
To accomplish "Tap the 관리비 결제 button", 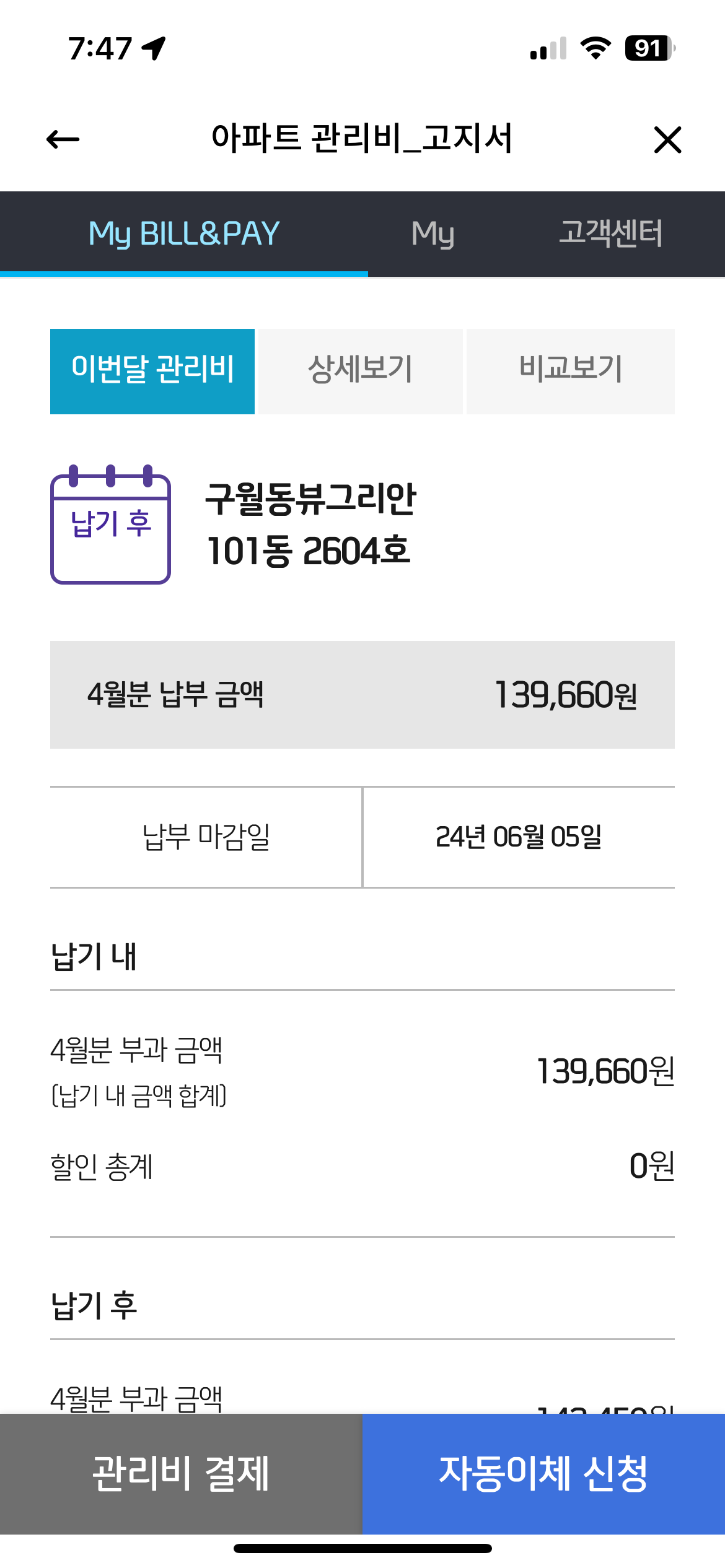I will (x=181, y=1474).
